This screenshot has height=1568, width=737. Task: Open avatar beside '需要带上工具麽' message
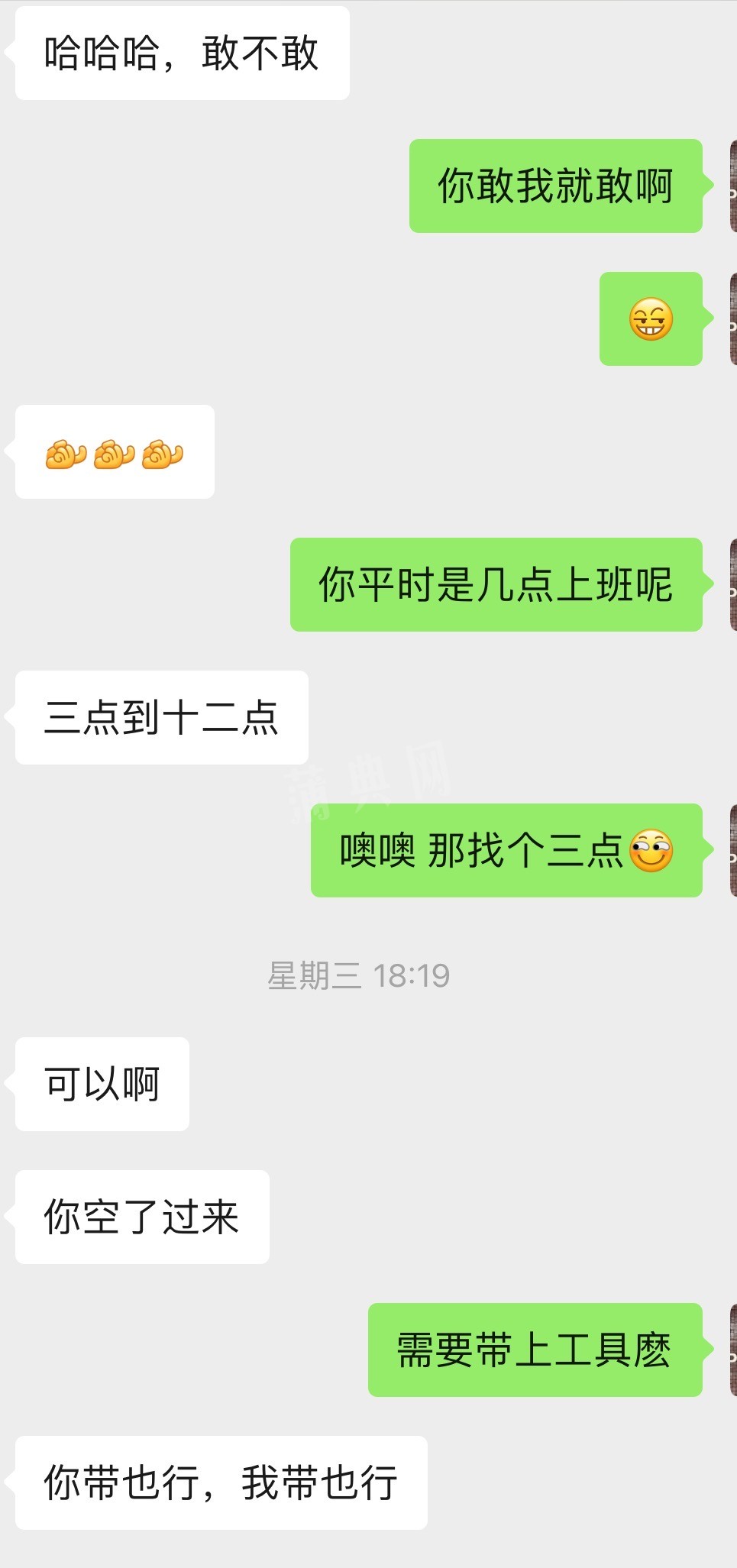(x=733, y=1350)
